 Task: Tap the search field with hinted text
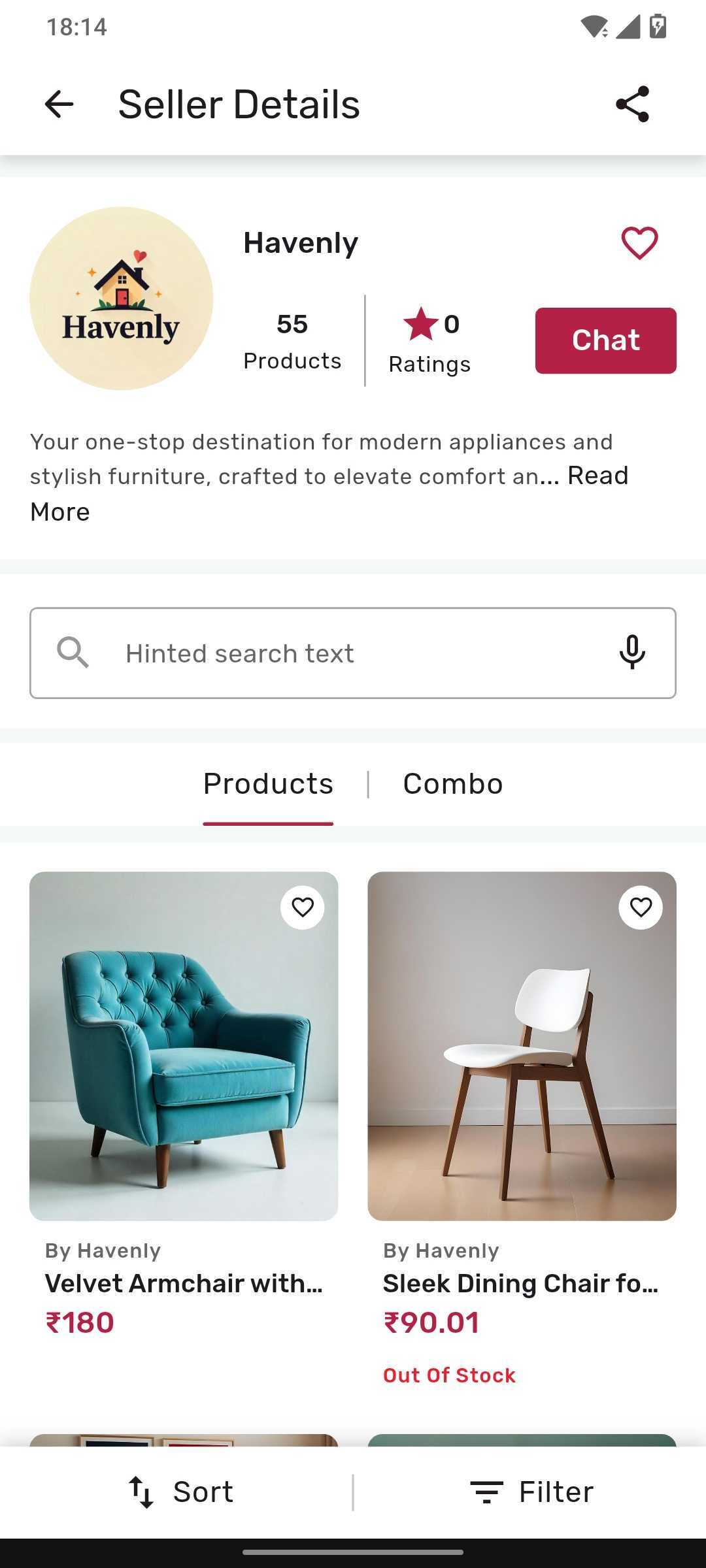pos(353,653)
